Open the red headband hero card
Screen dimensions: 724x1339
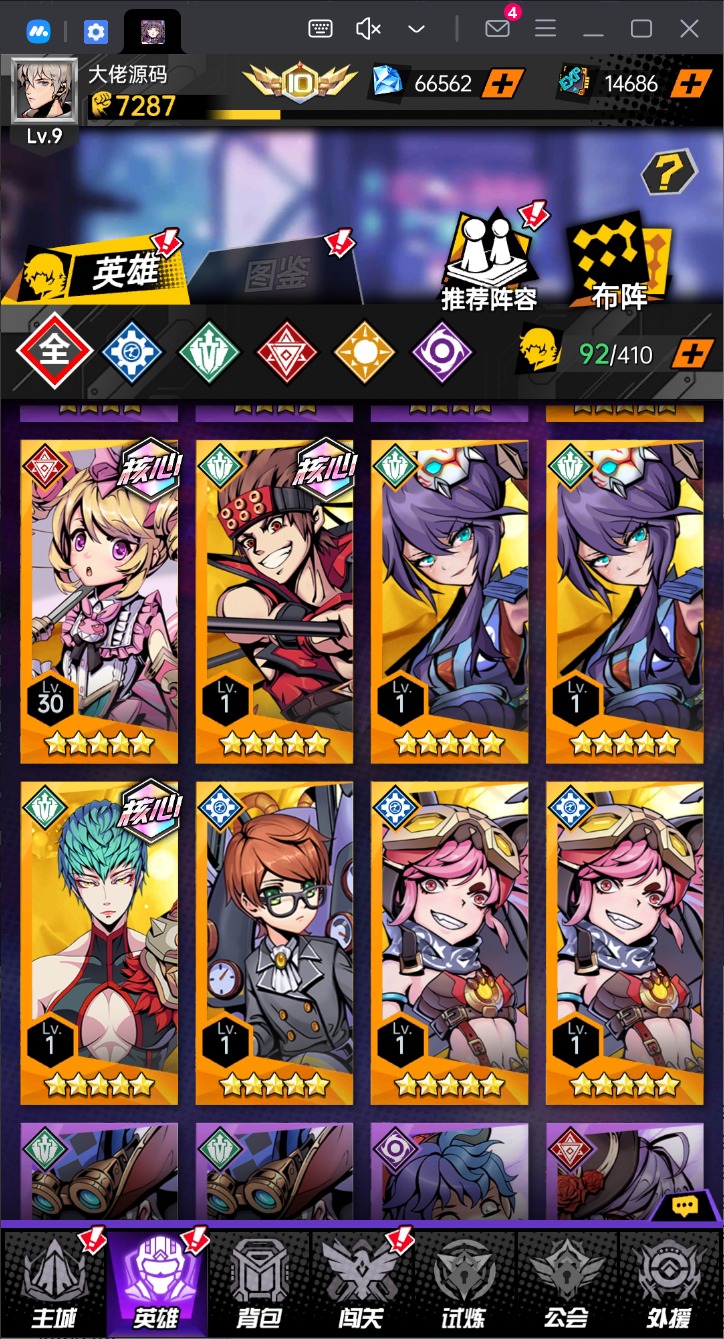click(x=274, y=600)
